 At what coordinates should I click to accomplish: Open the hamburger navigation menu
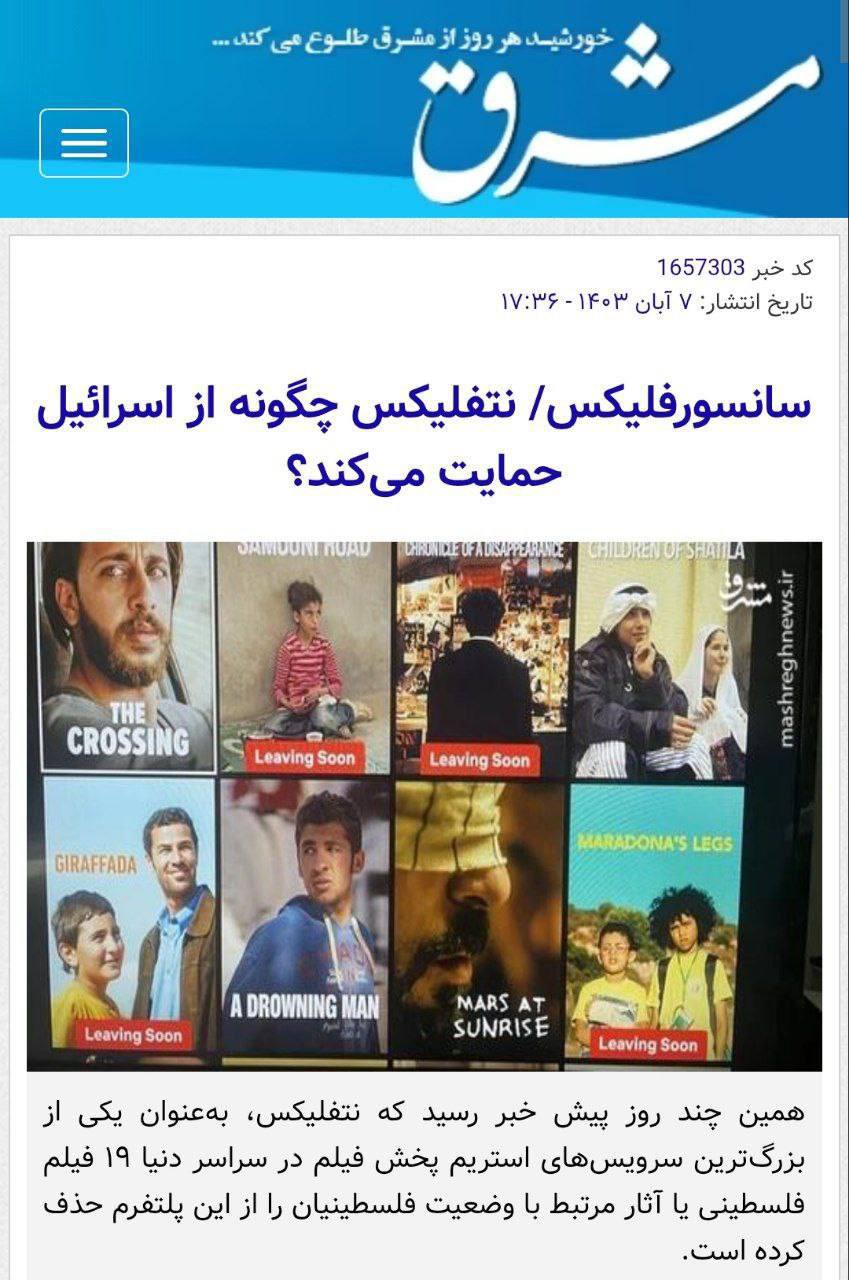point(84,143)
